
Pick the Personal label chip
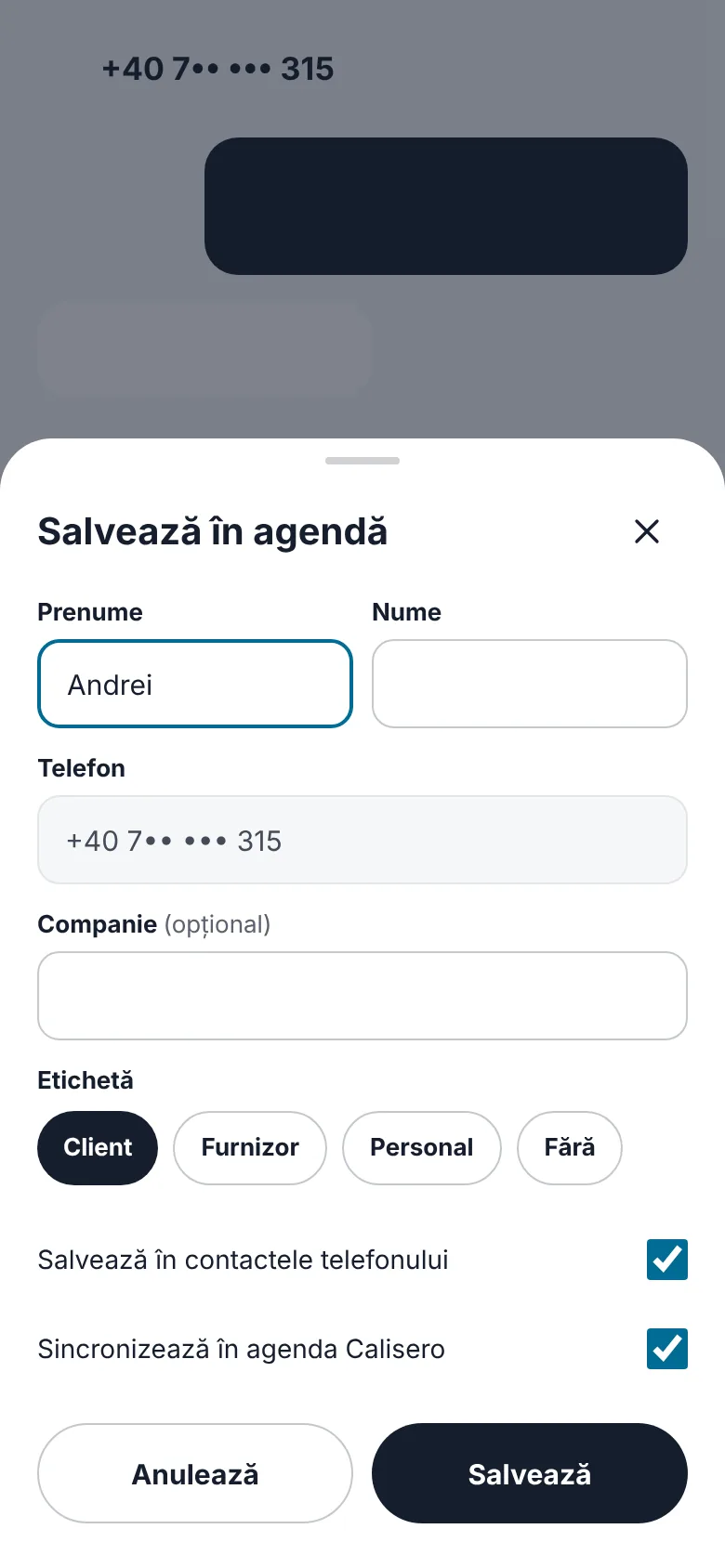pyautogui.click(x=422, y=1148)
